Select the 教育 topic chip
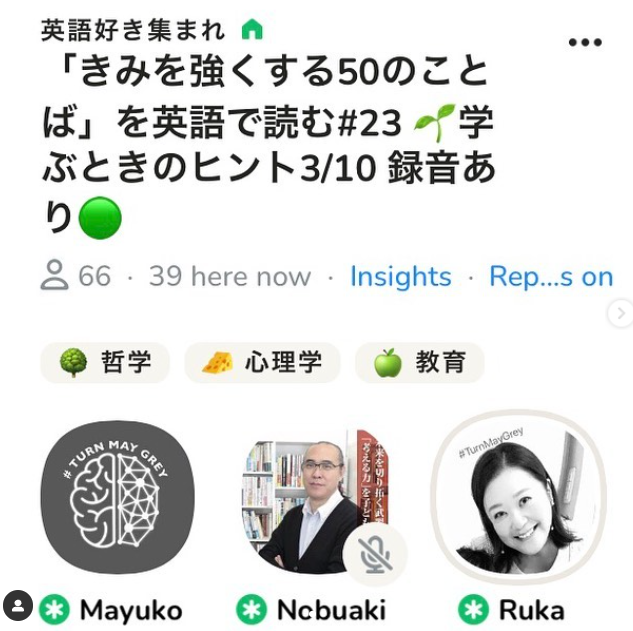The height and width of the screenshot is (631, 633). point(419,362)
